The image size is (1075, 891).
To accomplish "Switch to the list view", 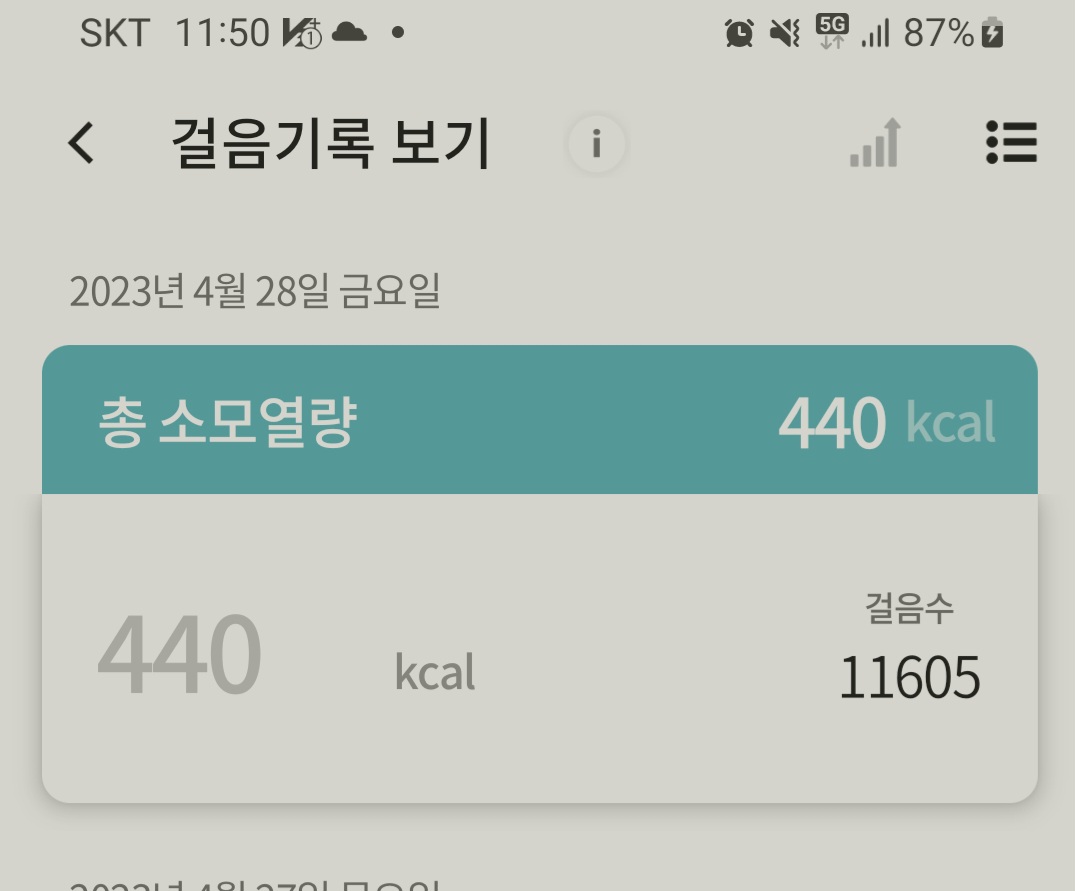I will click(x=1011, y=143).
